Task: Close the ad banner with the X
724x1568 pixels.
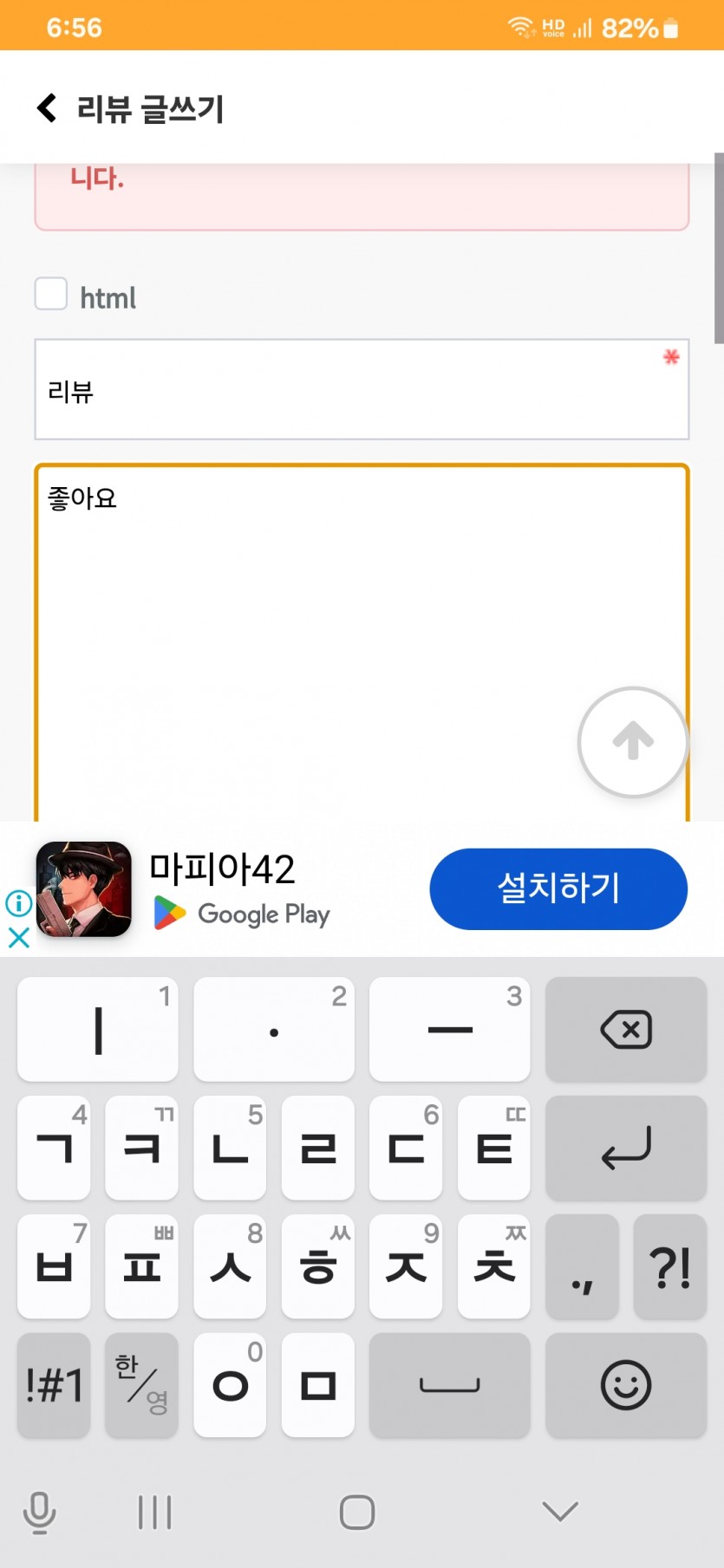Action: click(x=18, y=937)
